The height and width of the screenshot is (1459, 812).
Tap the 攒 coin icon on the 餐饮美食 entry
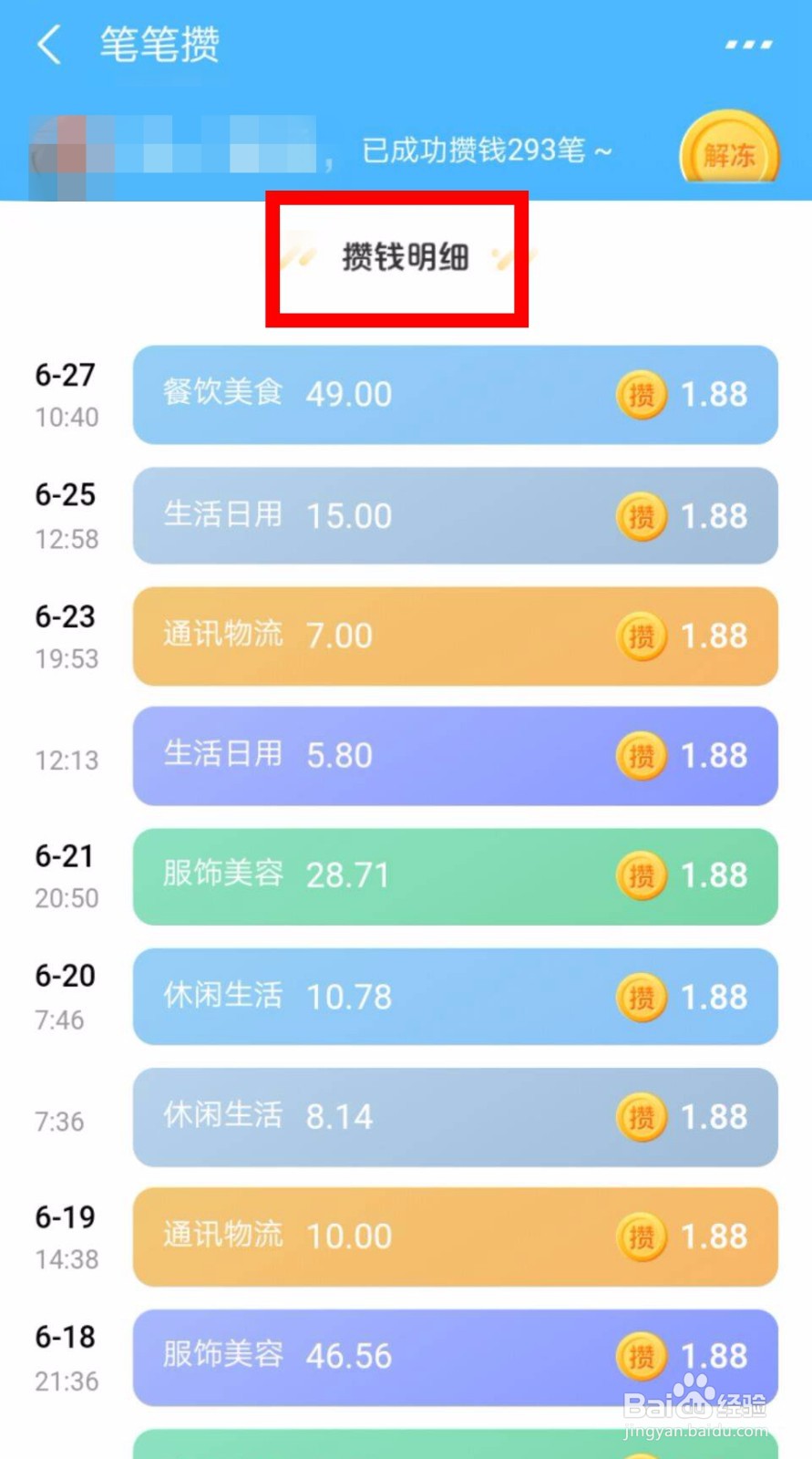click(x=641, y=395)
